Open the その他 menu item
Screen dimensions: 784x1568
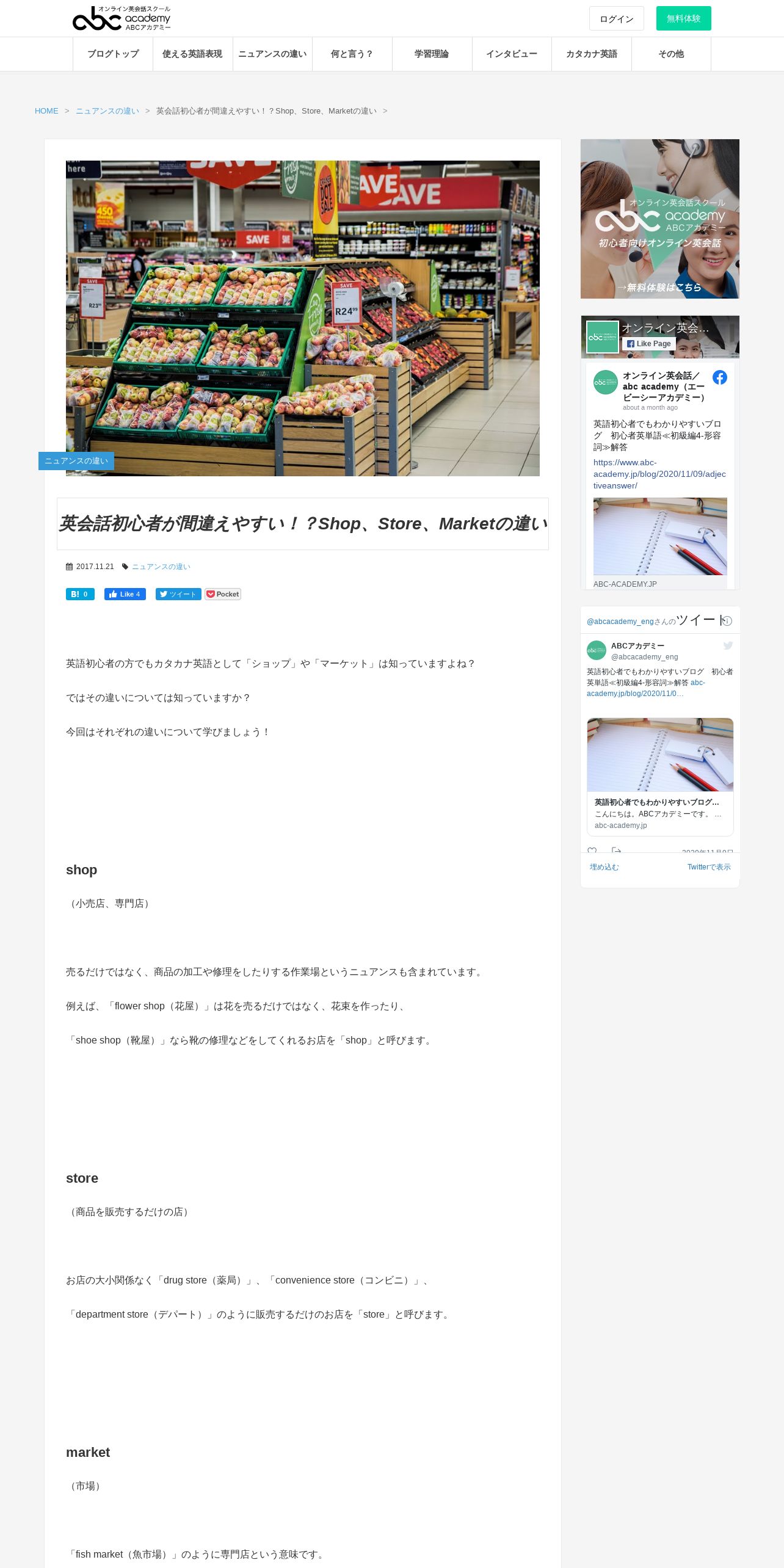pyautogui.click(x=671, y=54)
